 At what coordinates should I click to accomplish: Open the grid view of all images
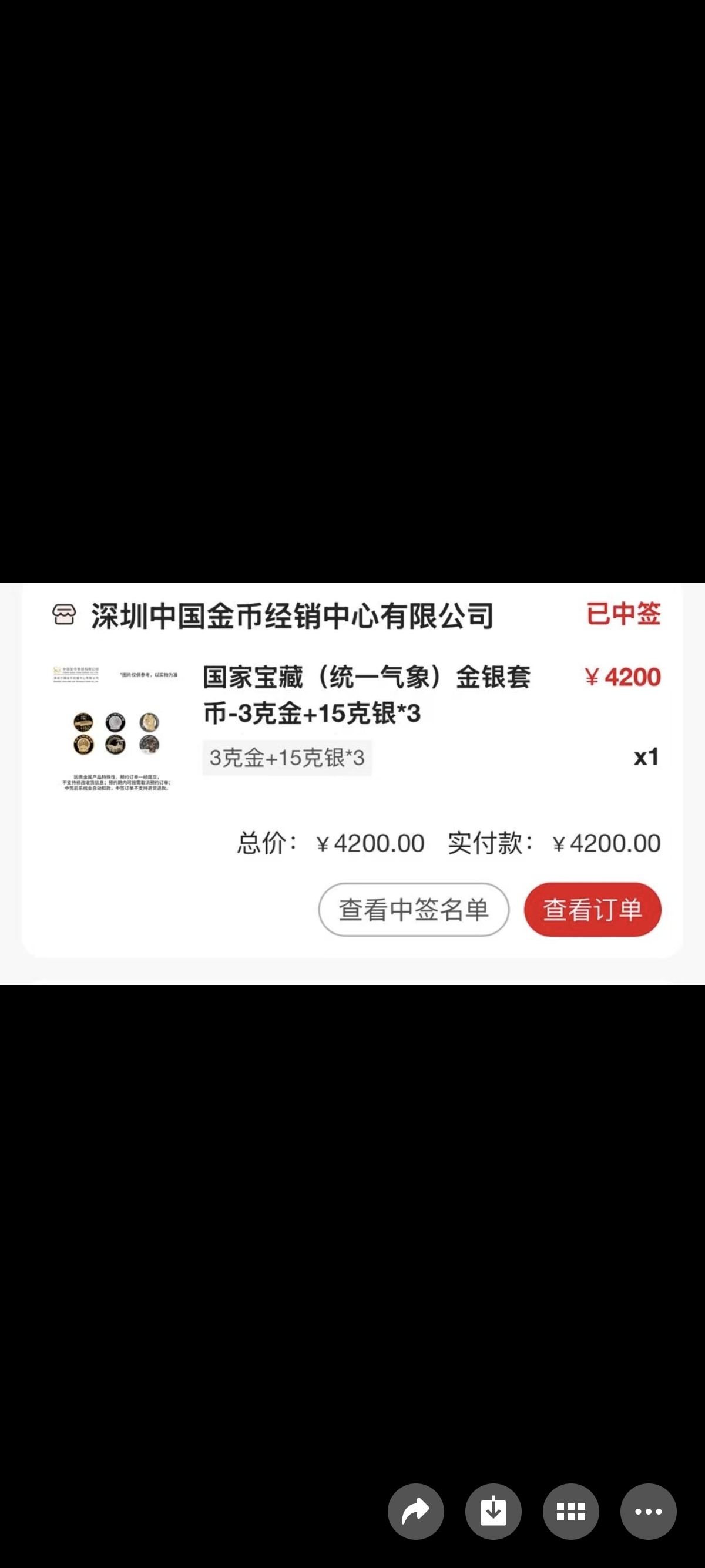click(570, 1512)
